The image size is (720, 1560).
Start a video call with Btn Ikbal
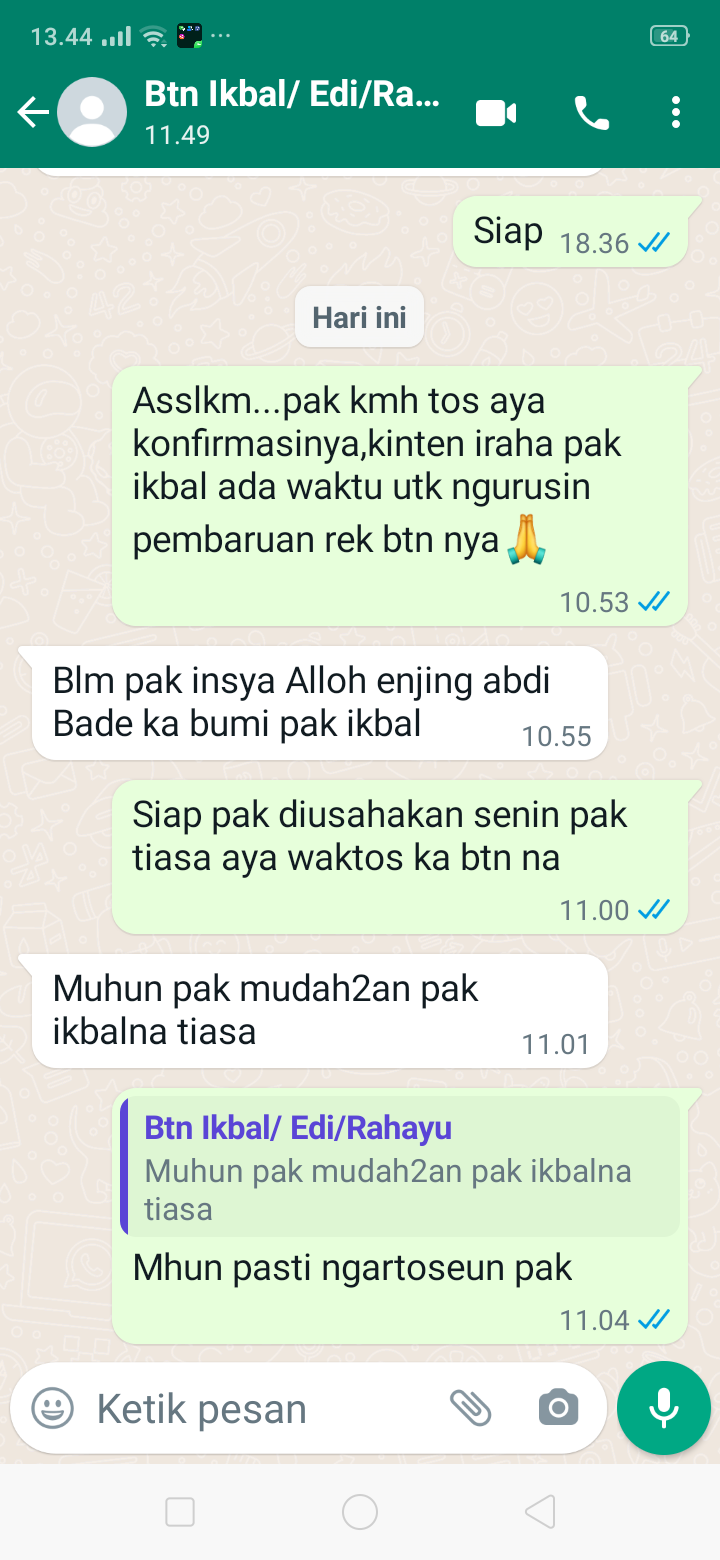(496, 113)
